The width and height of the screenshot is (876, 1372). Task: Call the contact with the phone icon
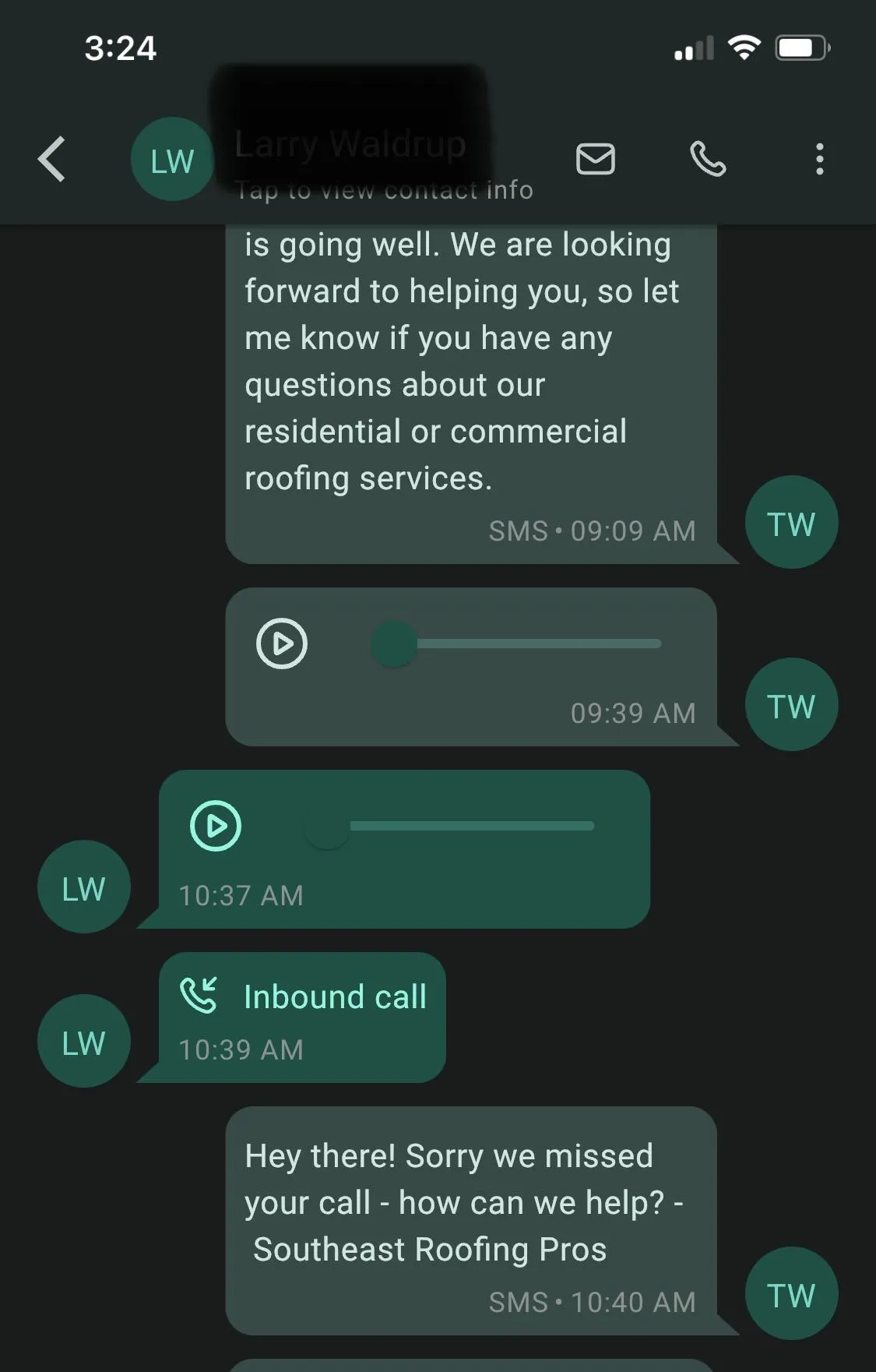[708, 159]
